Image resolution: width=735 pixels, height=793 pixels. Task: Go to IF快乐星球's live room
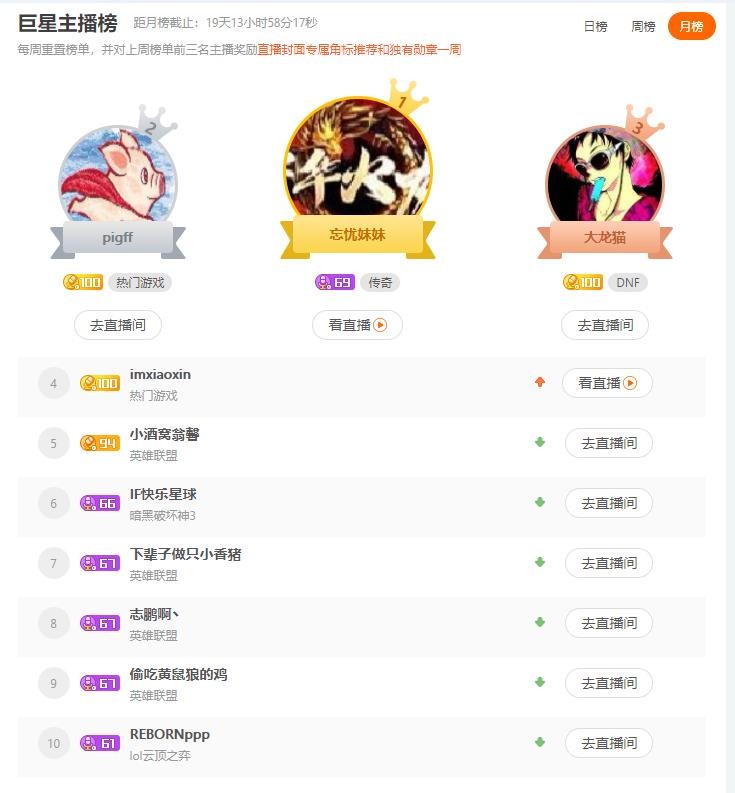[608, 503]
